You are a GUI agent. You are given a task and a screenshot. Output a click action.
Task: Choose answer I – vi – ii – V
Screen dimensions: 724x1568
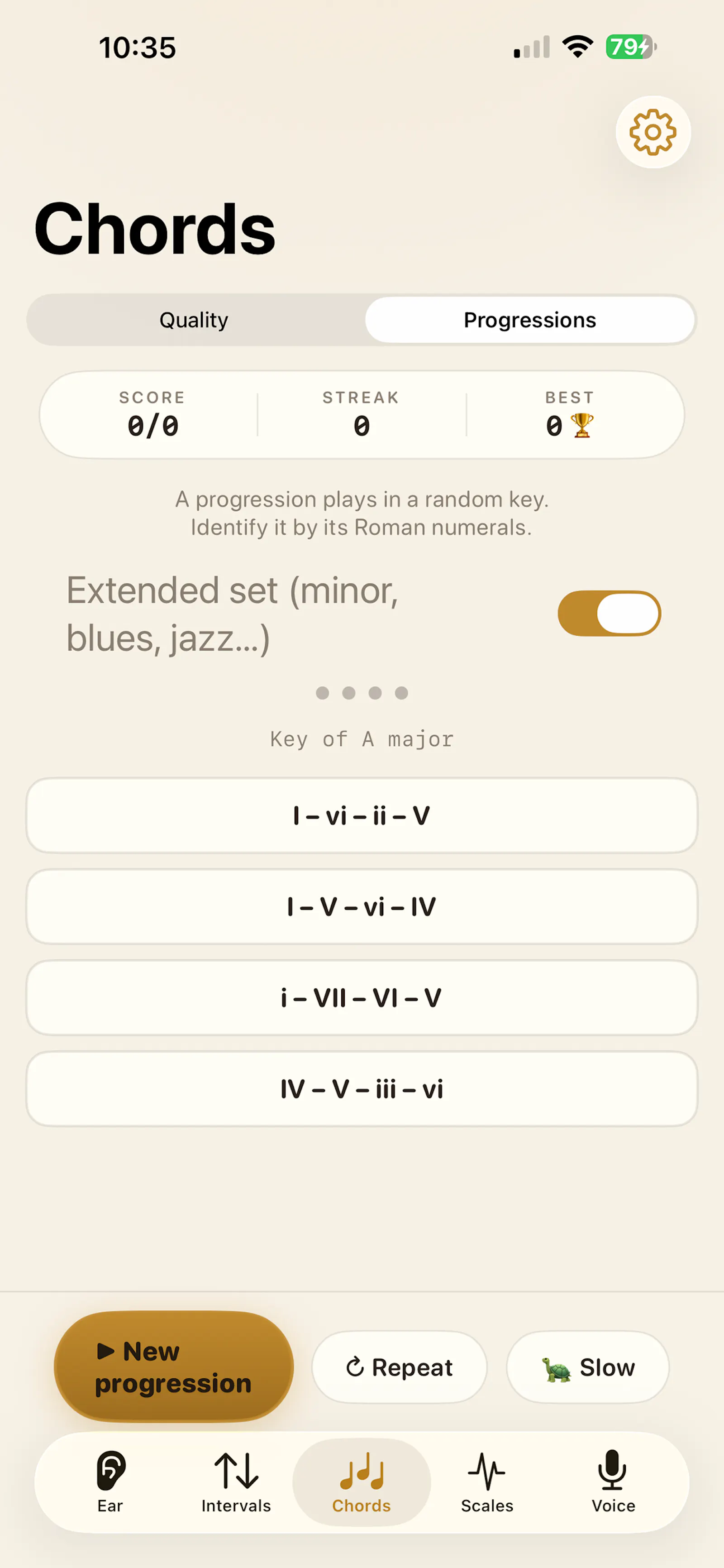click(362, 815)
